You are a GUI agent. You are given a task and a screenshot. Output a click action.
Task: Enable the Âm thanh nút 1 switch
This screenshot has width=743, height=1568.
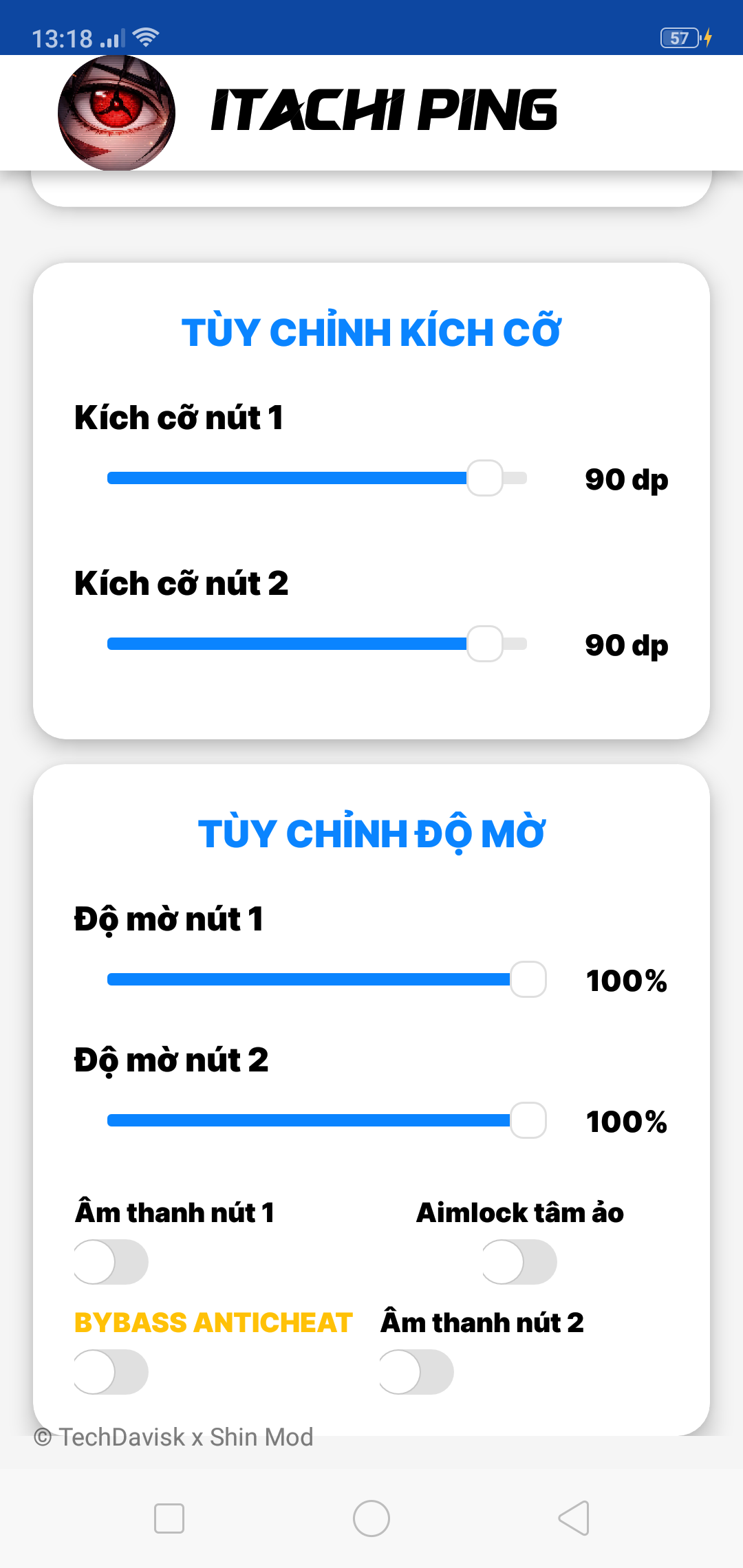click(111, 1262)
